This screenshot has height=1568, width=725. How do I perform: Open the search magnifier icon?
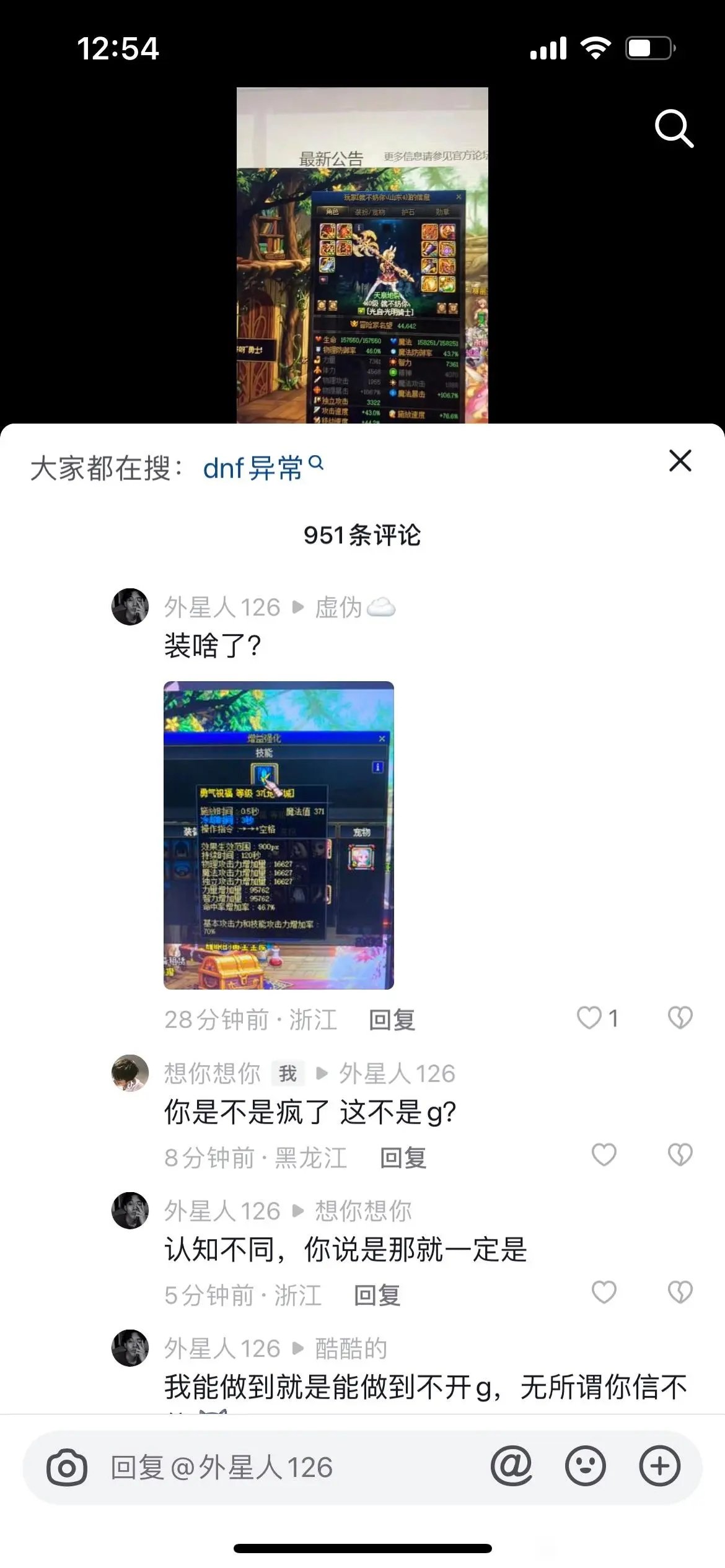(674, 129)
